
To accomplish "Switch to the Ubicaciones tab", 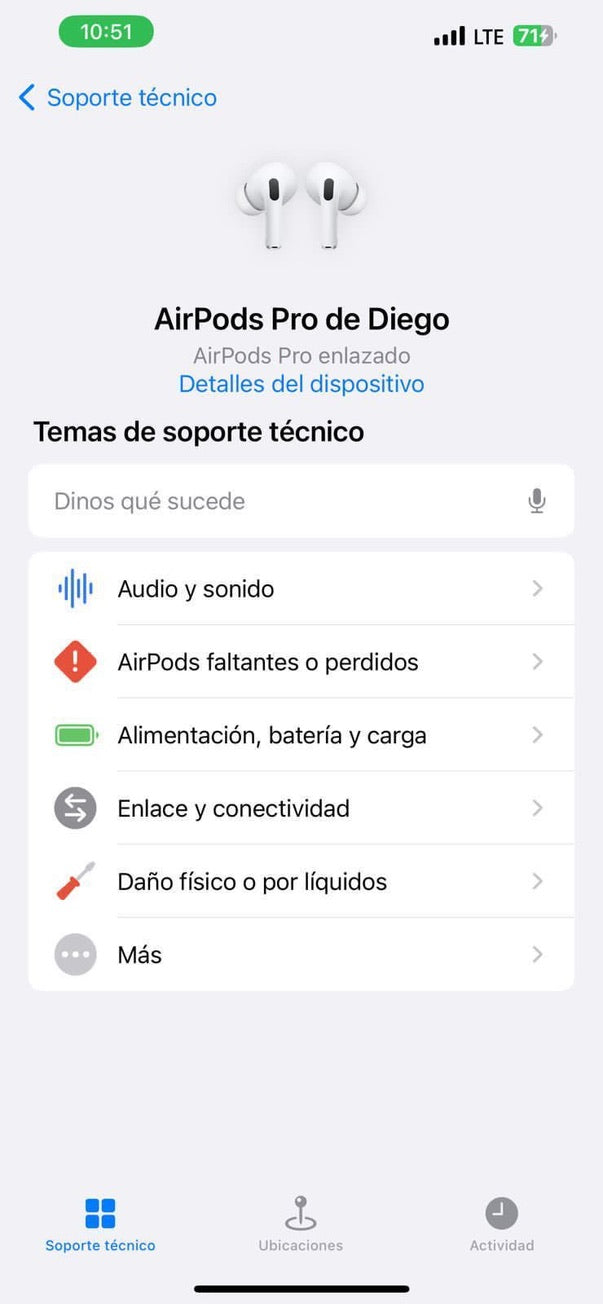I will click(301, 1224).
